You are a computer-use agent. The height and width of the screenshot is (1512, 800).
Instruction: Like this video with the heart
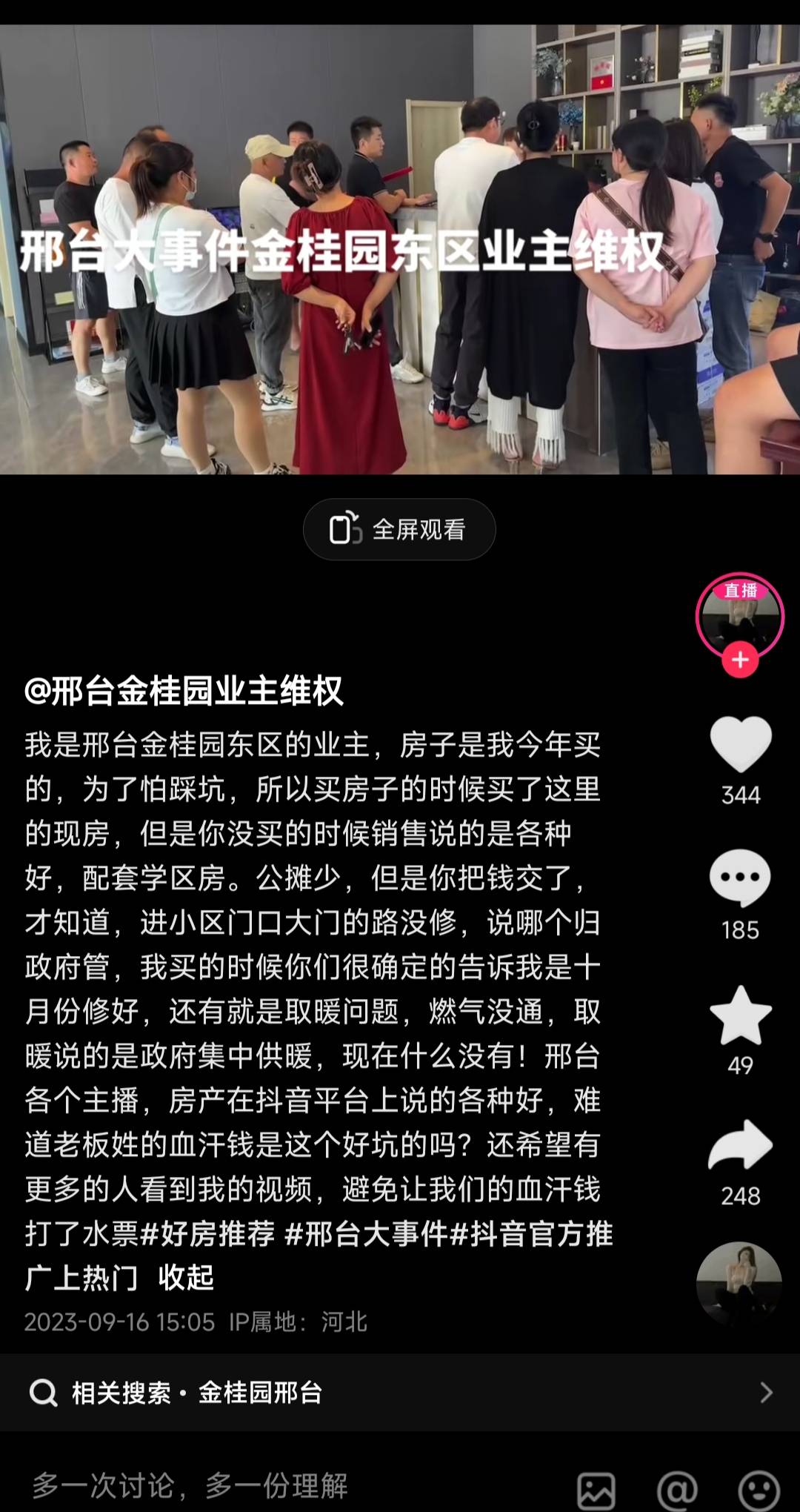740,744
